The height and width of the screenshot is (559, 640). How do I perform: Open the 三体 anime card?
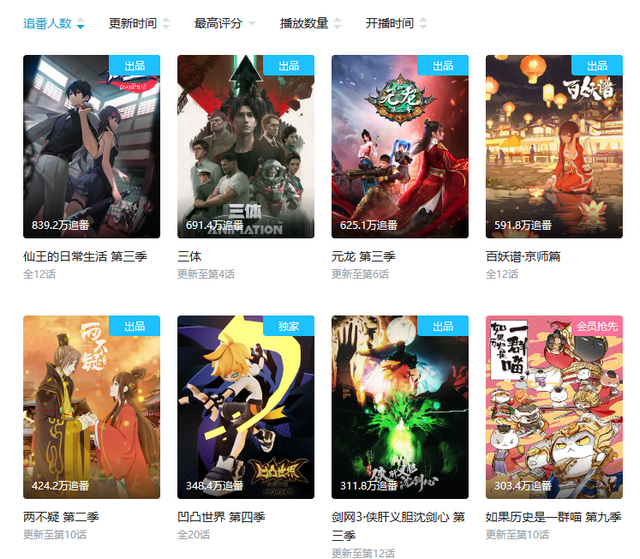(x=246, y=147)
